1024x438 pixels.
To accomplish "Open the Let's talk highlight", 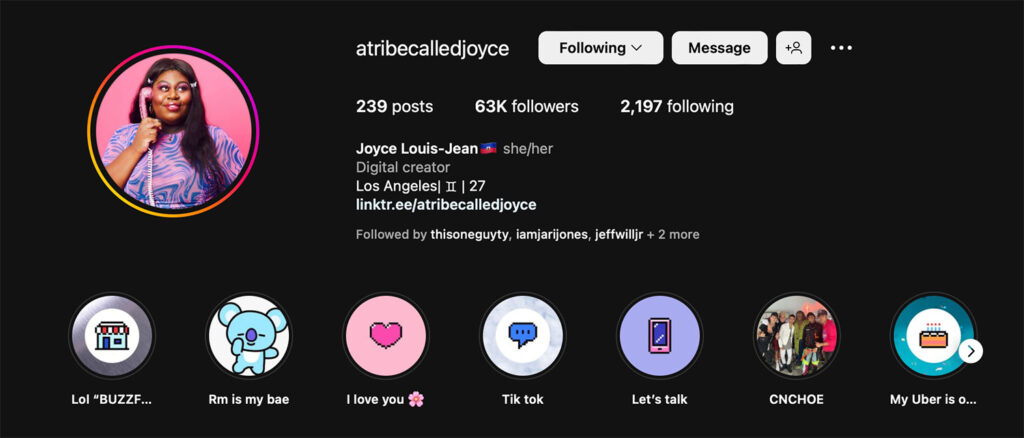I will (x=659, y=336).
